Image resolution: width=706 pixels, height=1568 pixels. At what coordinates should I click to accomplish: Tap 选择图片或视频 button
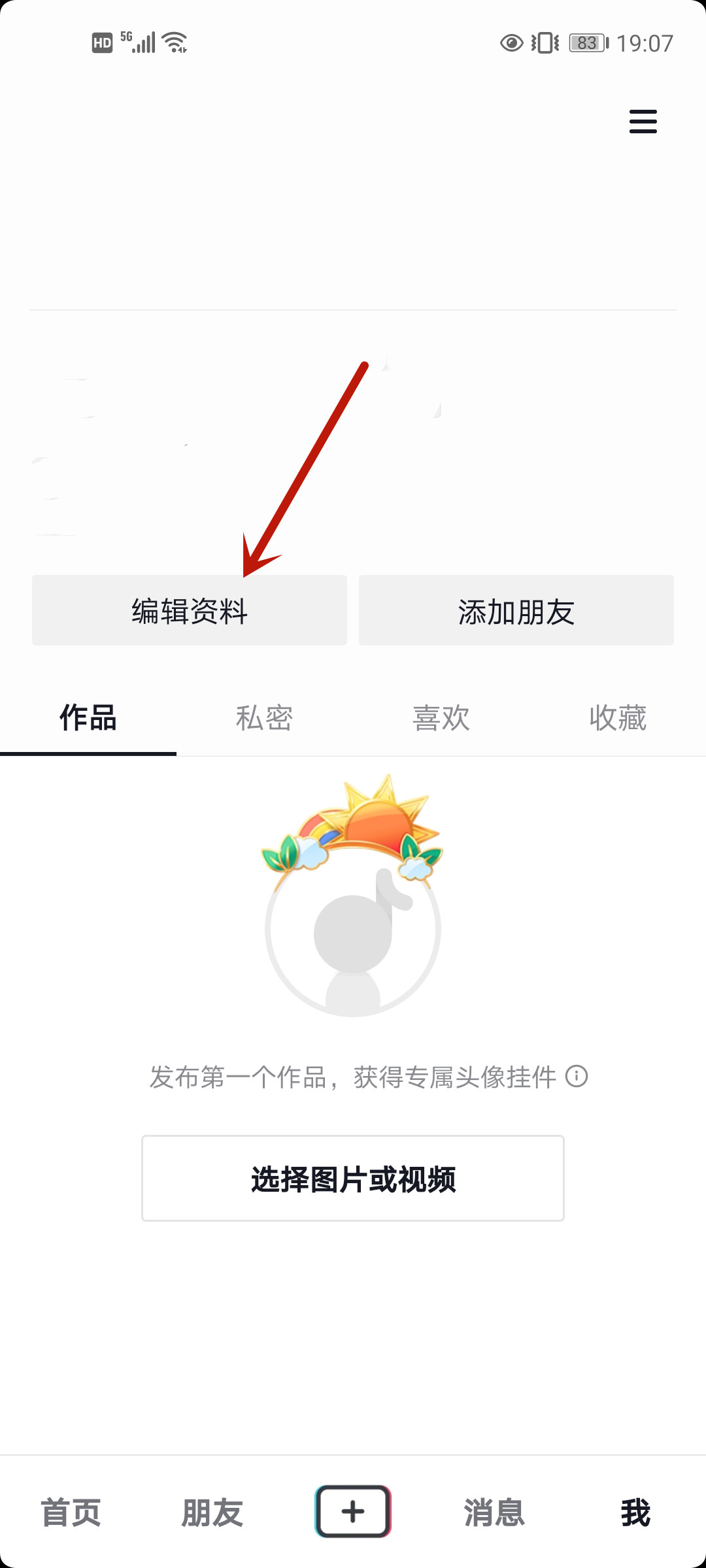click(353, 1179)
